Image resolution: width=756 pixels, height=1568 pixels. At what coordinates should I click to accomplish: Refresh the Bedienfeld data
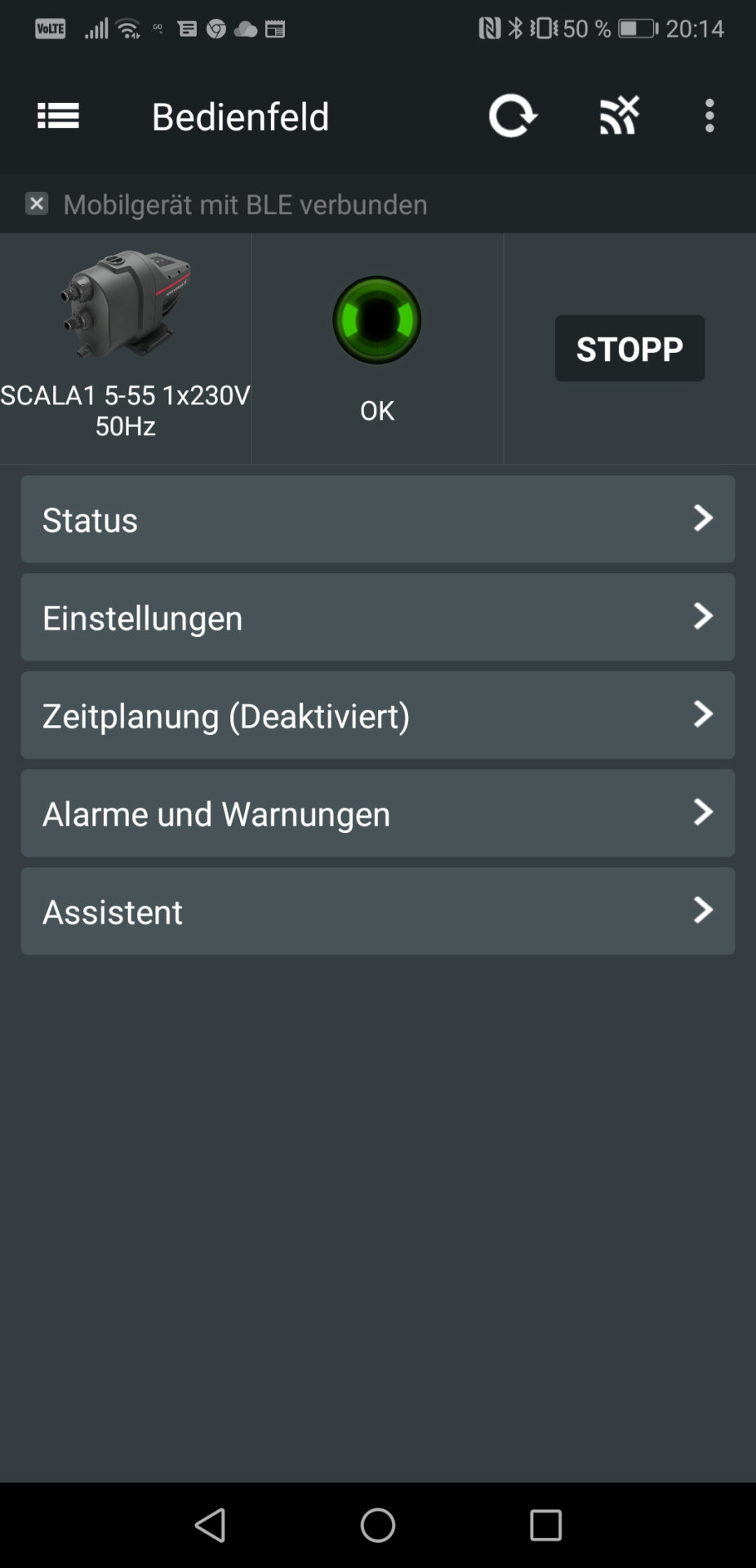coord(512,116)
